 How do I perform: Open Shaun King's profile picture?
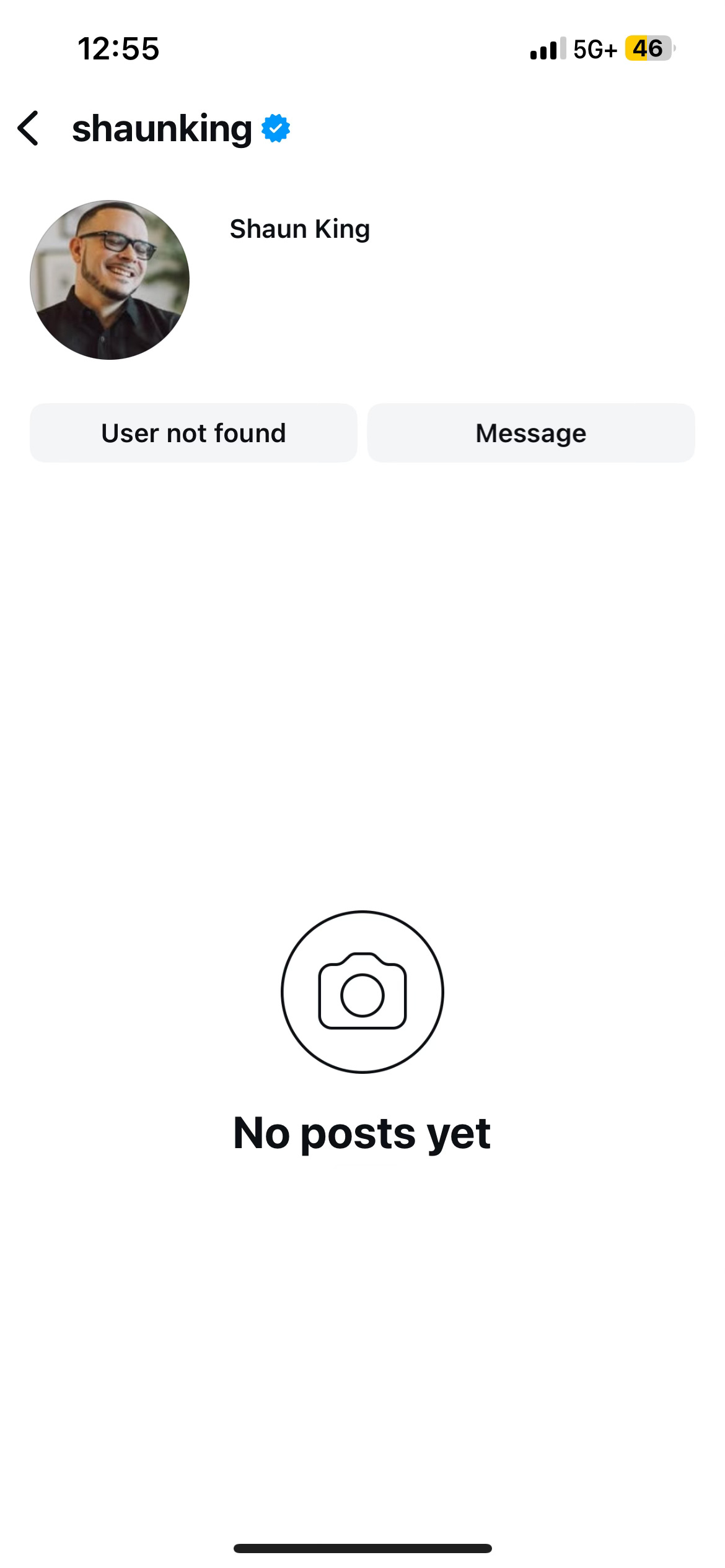(110, 280)
